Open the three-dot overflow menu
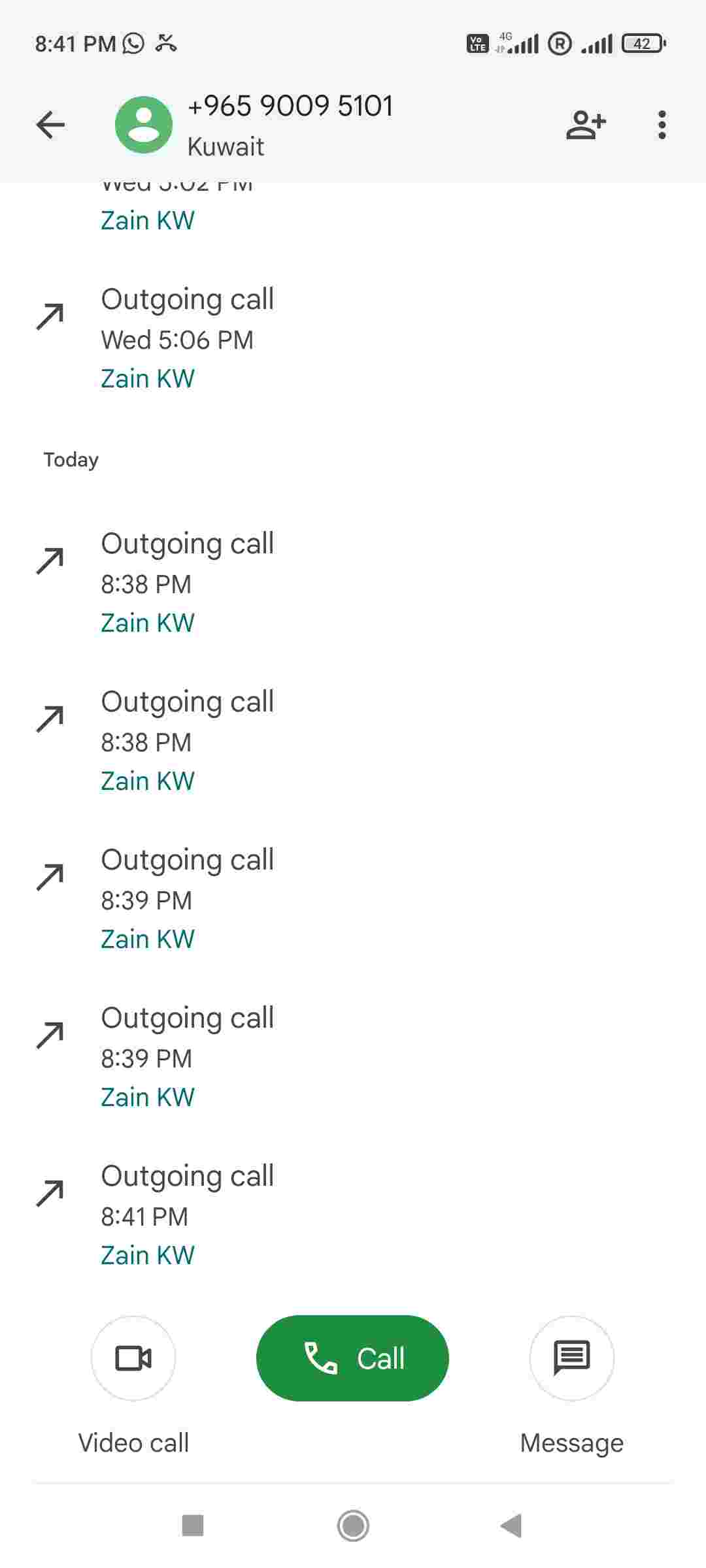The image size is (706, 1568). (x=662, y=125)
